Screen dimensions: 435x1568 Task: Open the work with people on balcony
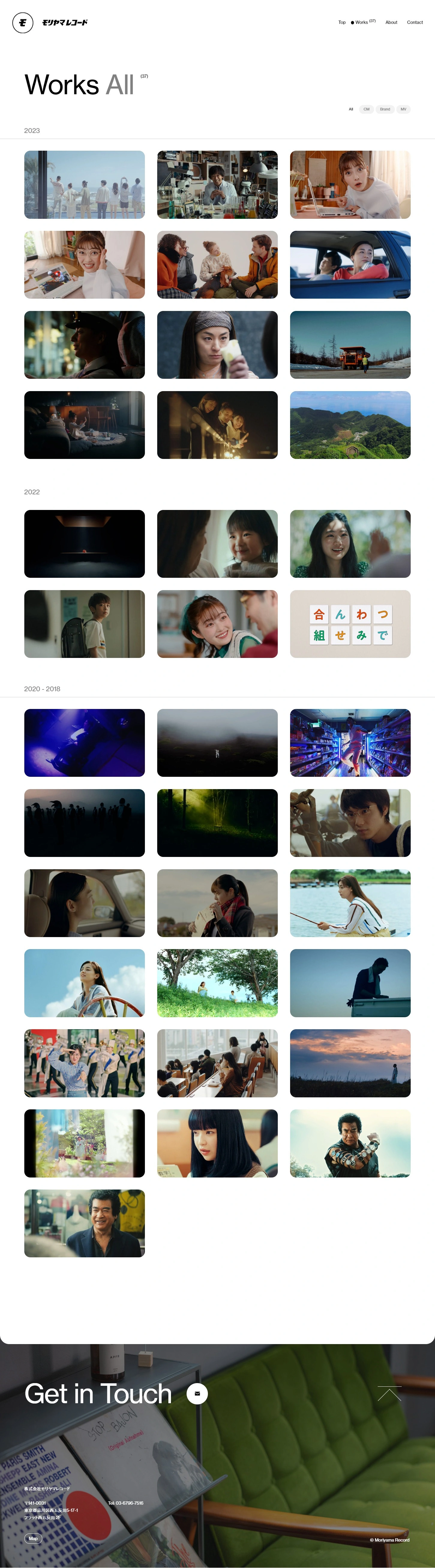(x=85, y=185)
